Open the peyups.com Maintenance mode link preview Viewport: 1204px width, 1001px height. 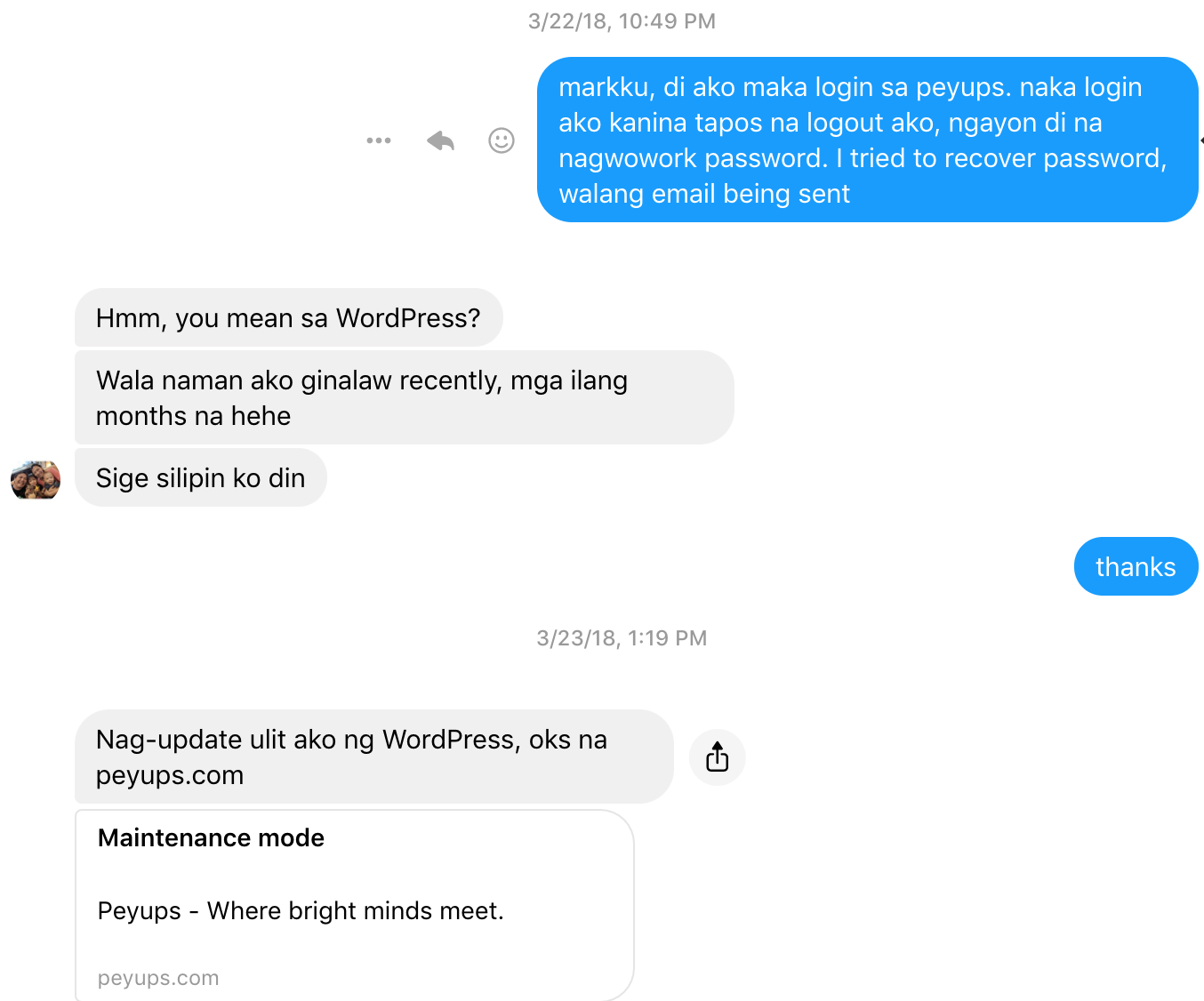click(354, 905)
